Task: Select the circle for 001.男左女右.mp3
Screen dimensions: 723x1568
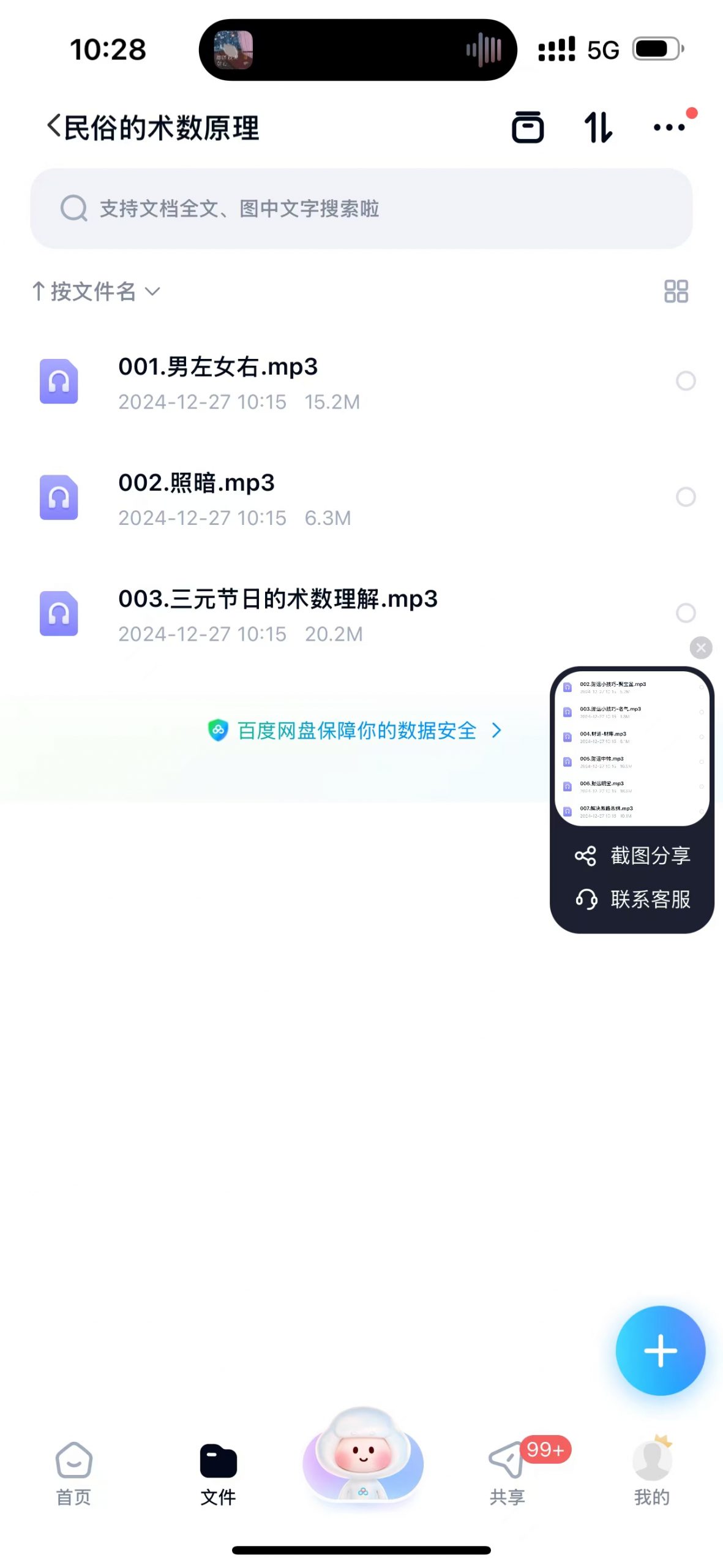Action: [685, 381]
